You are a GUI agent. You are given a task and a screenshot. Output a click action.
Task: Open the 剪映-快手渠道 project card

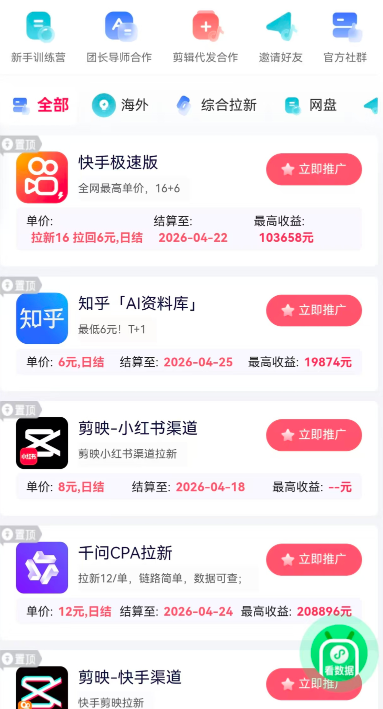(x=189, y=680)
